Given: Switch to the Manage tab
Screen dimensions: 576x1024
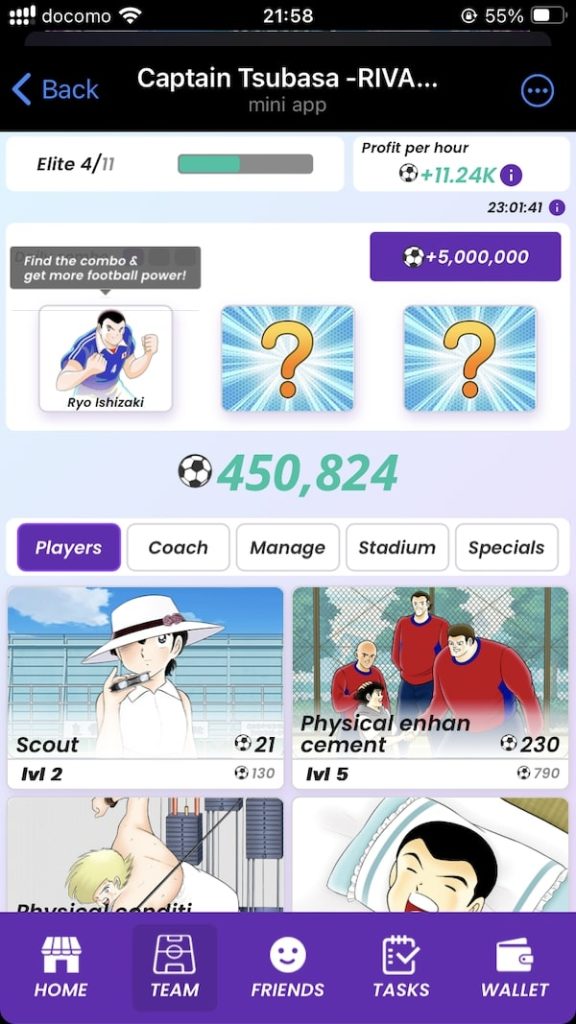Looking at the screenshot, I should [287, 547].
